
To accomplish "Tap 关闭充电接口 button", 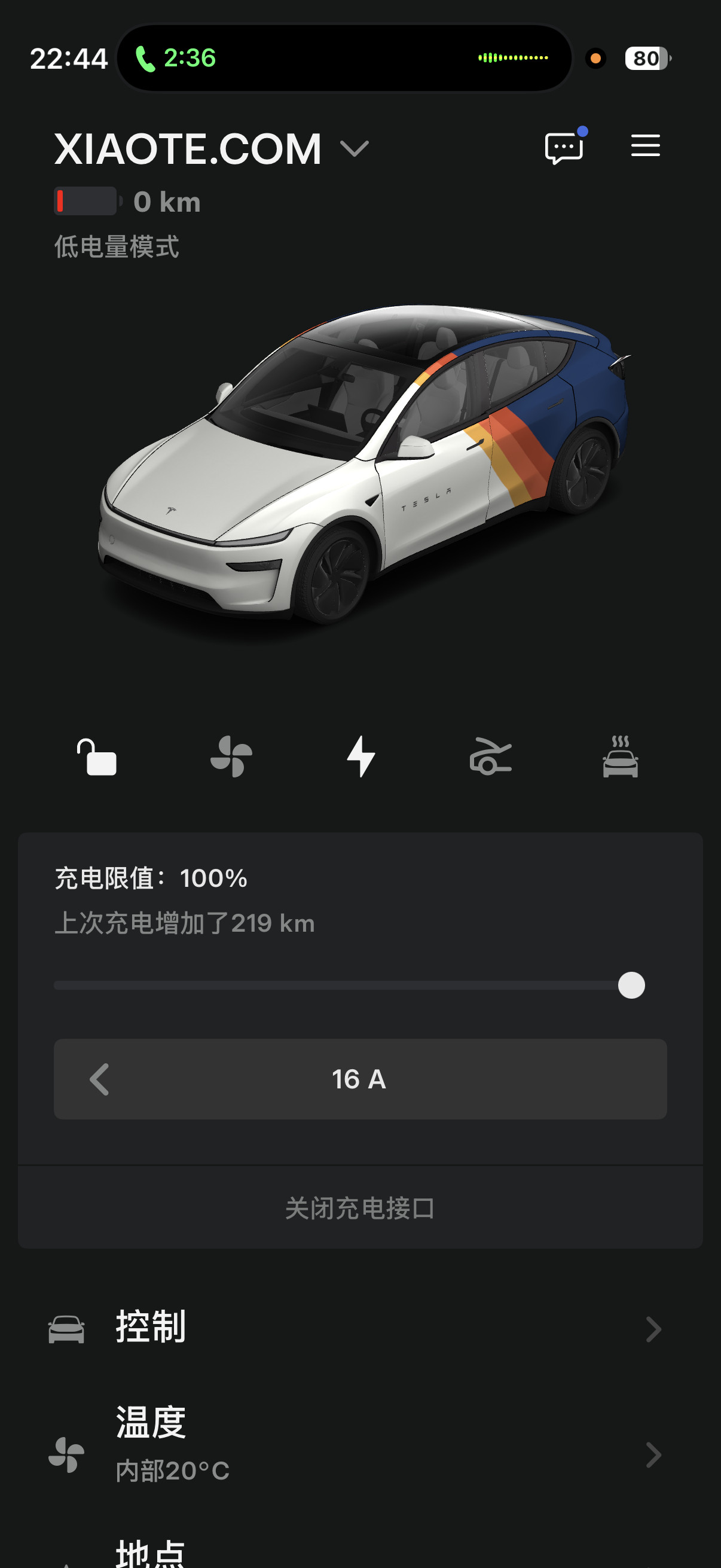I will (361, 1208).
